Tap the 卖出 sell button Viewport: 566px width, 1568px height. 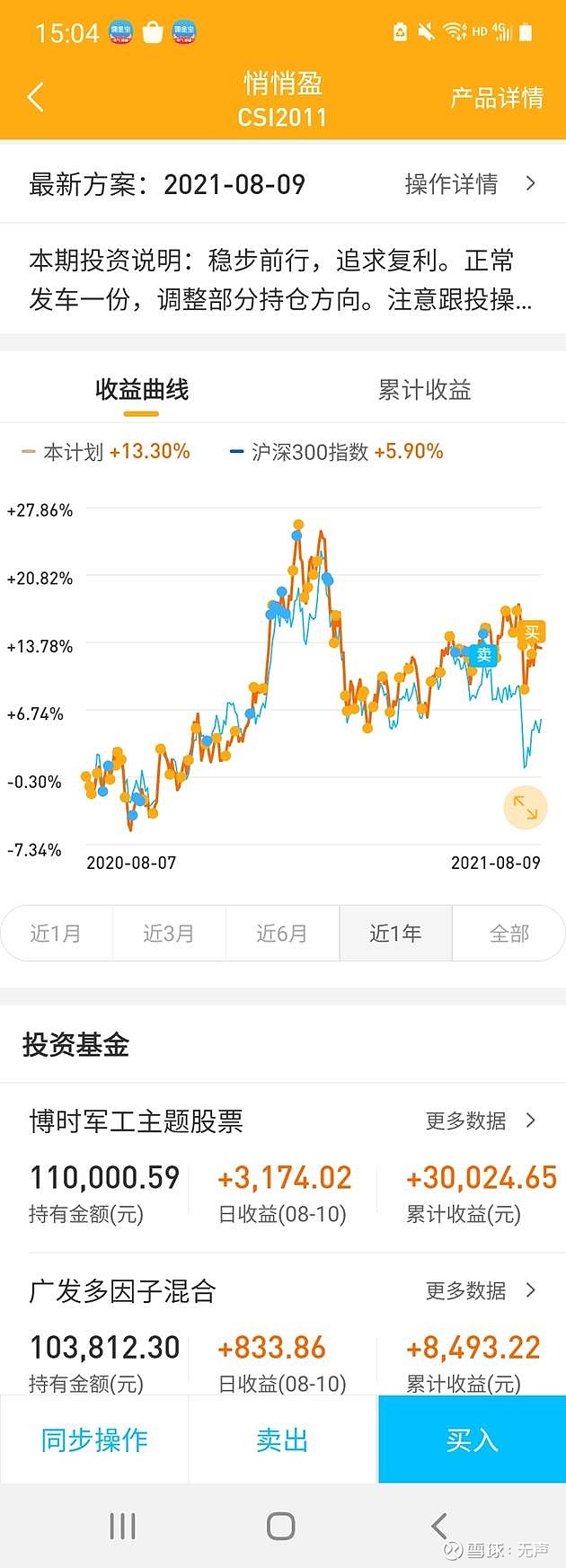coord(283,1440)
